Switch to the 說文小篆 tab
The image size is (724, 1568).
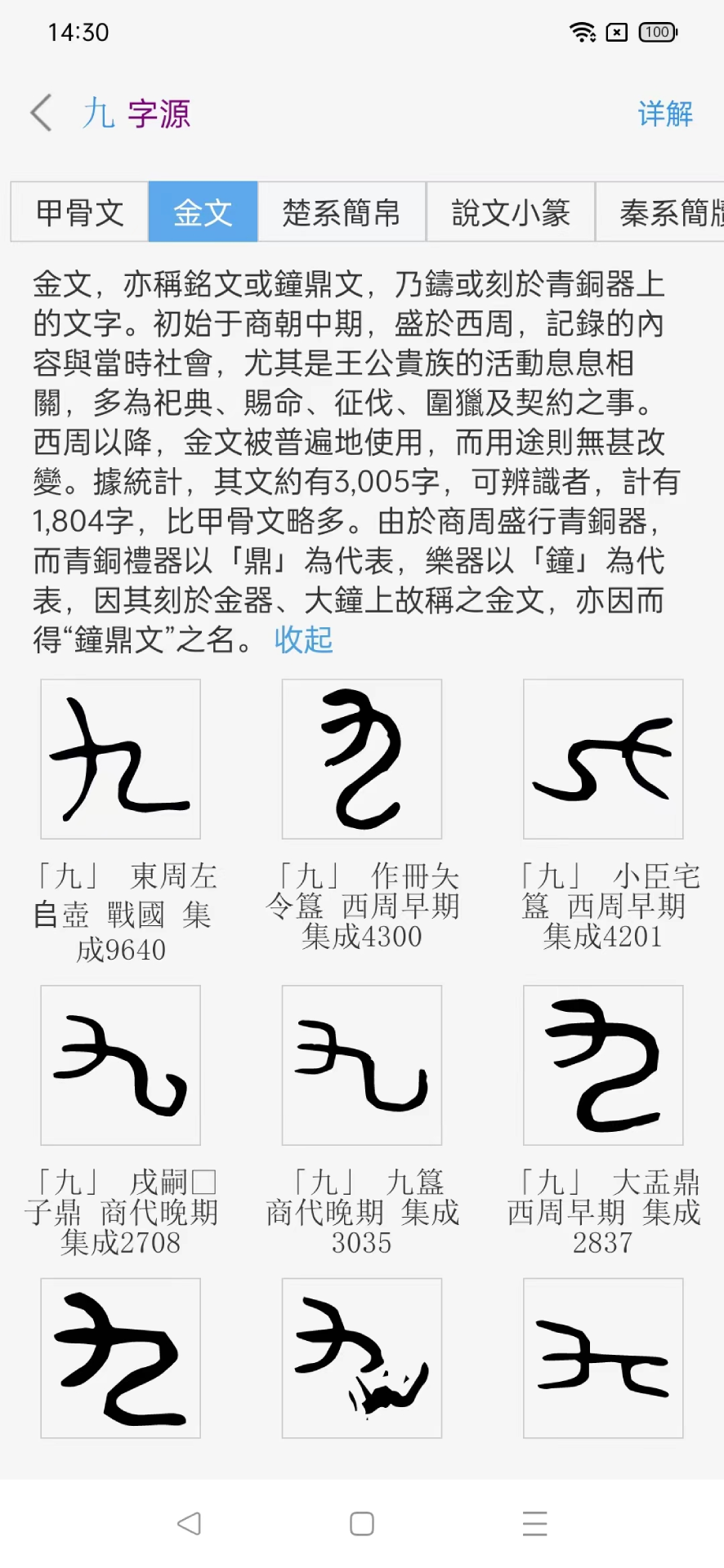tap(510, 212)
